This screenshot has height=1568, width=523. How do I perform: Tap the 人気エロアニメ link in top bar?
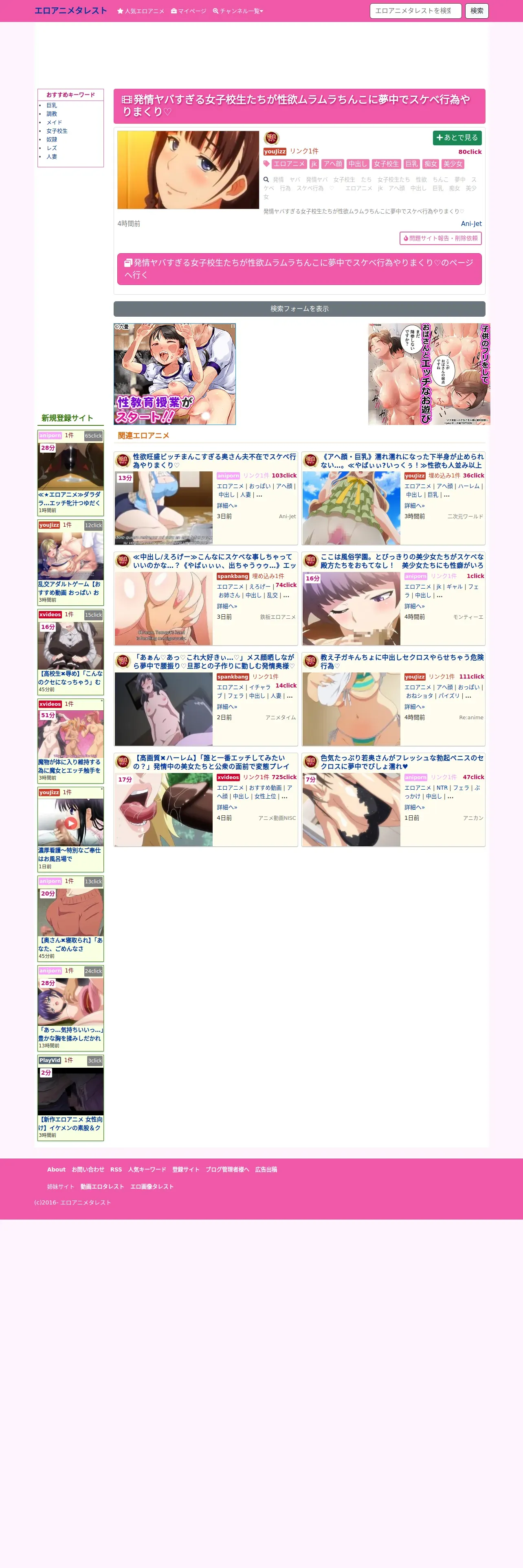[141, 11]
